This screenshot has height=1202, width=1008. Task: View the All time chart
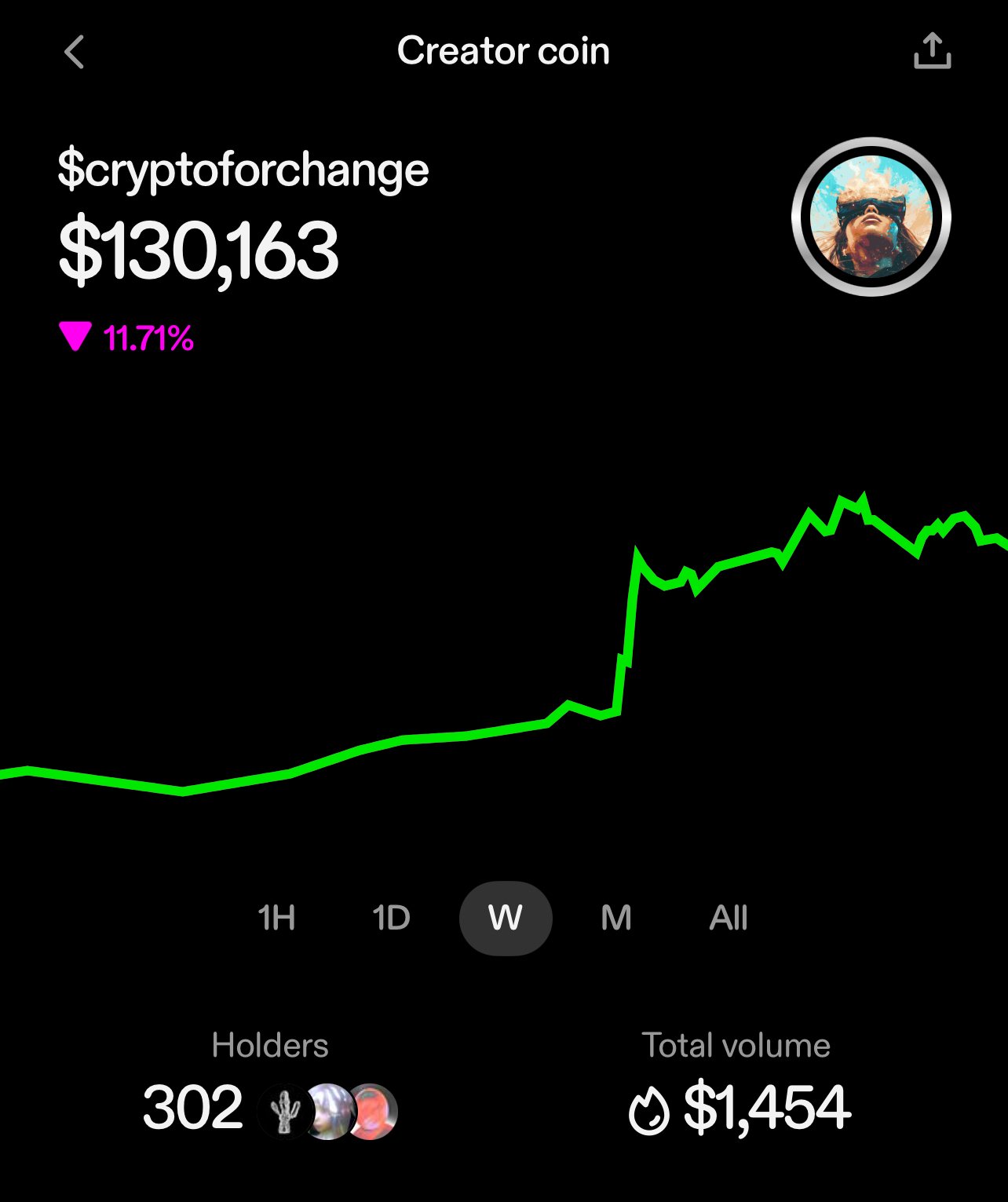pos(729,918)
